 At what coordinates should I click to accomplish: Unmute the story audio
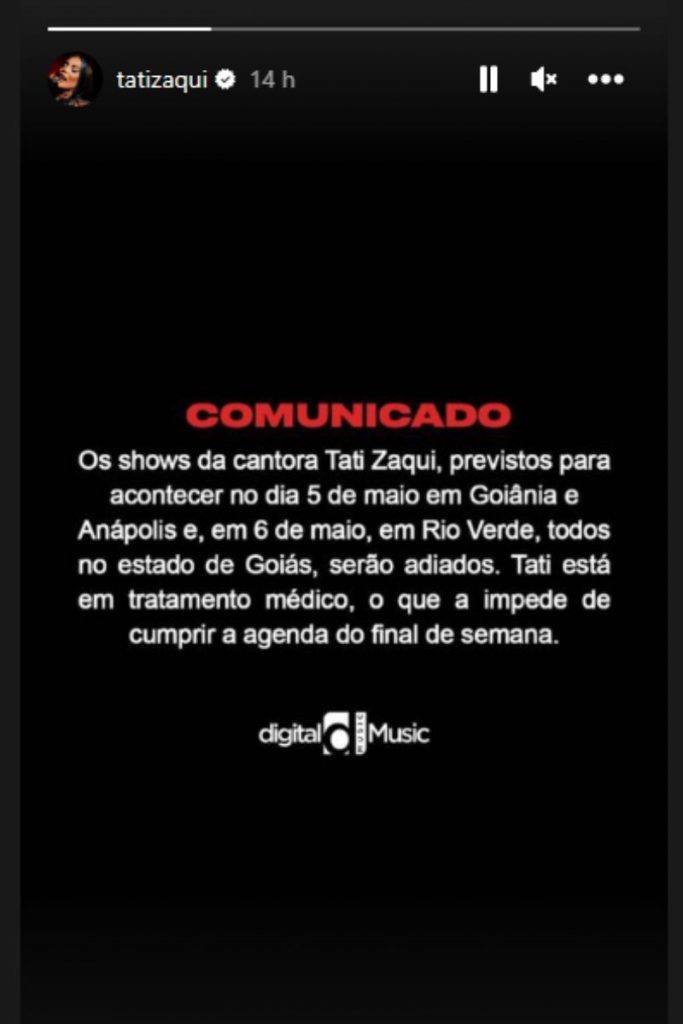(x=543, y=80)
